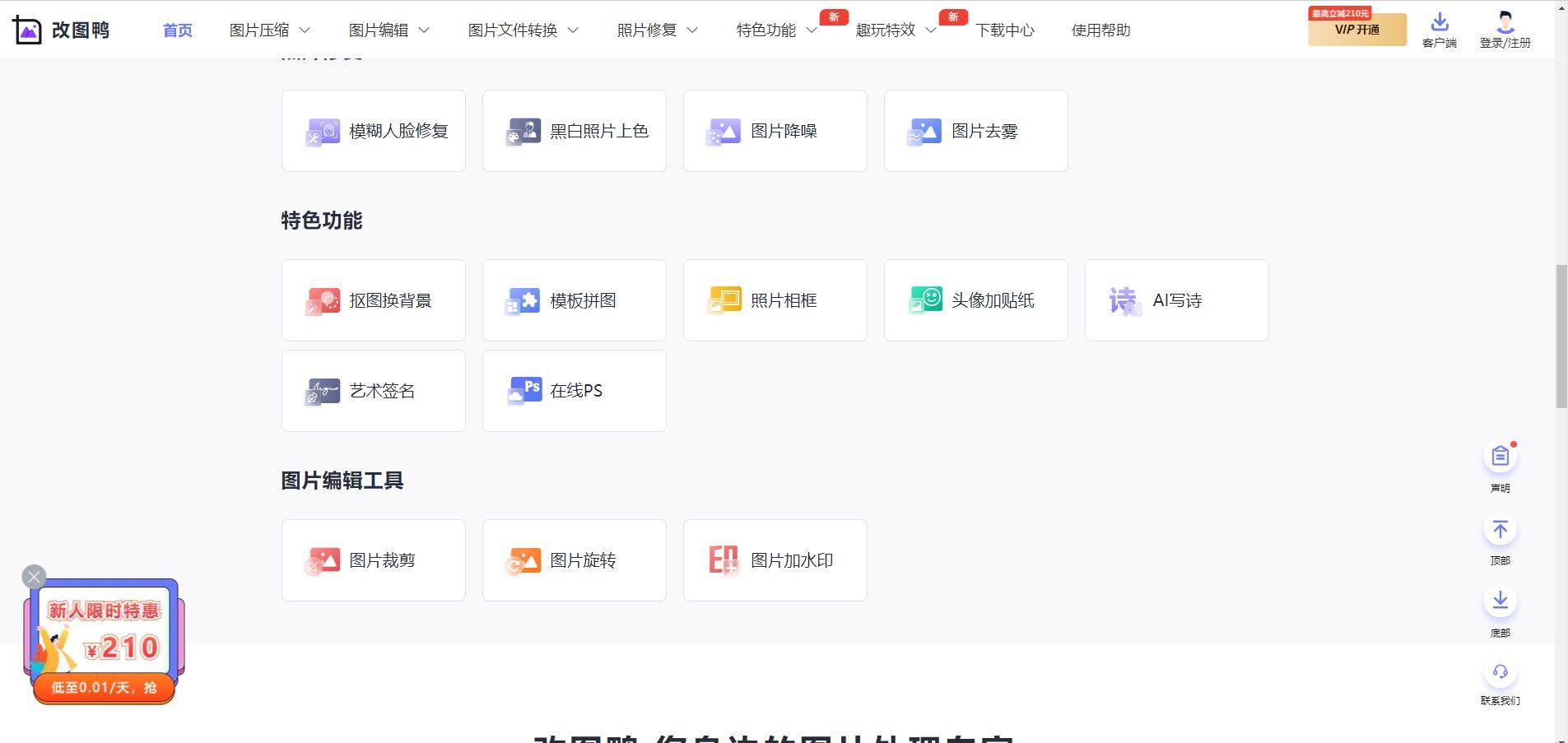Viewport: 1568px width, 743px height.
Task: Launch the AI写诗 feature
Action: pos(1176,300)
